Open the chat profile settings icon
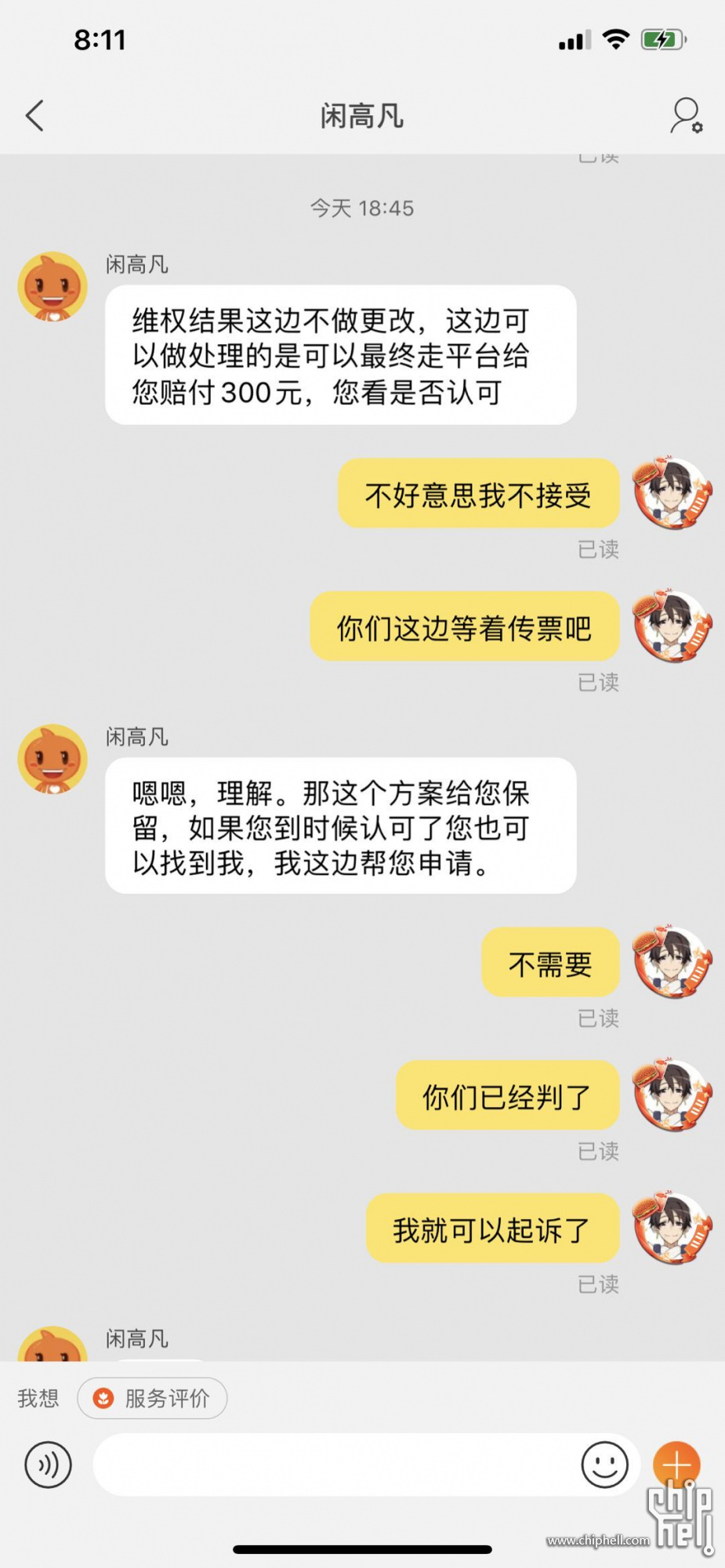Viewport: 725px width, 1568px height. click(x=686, y=116)
